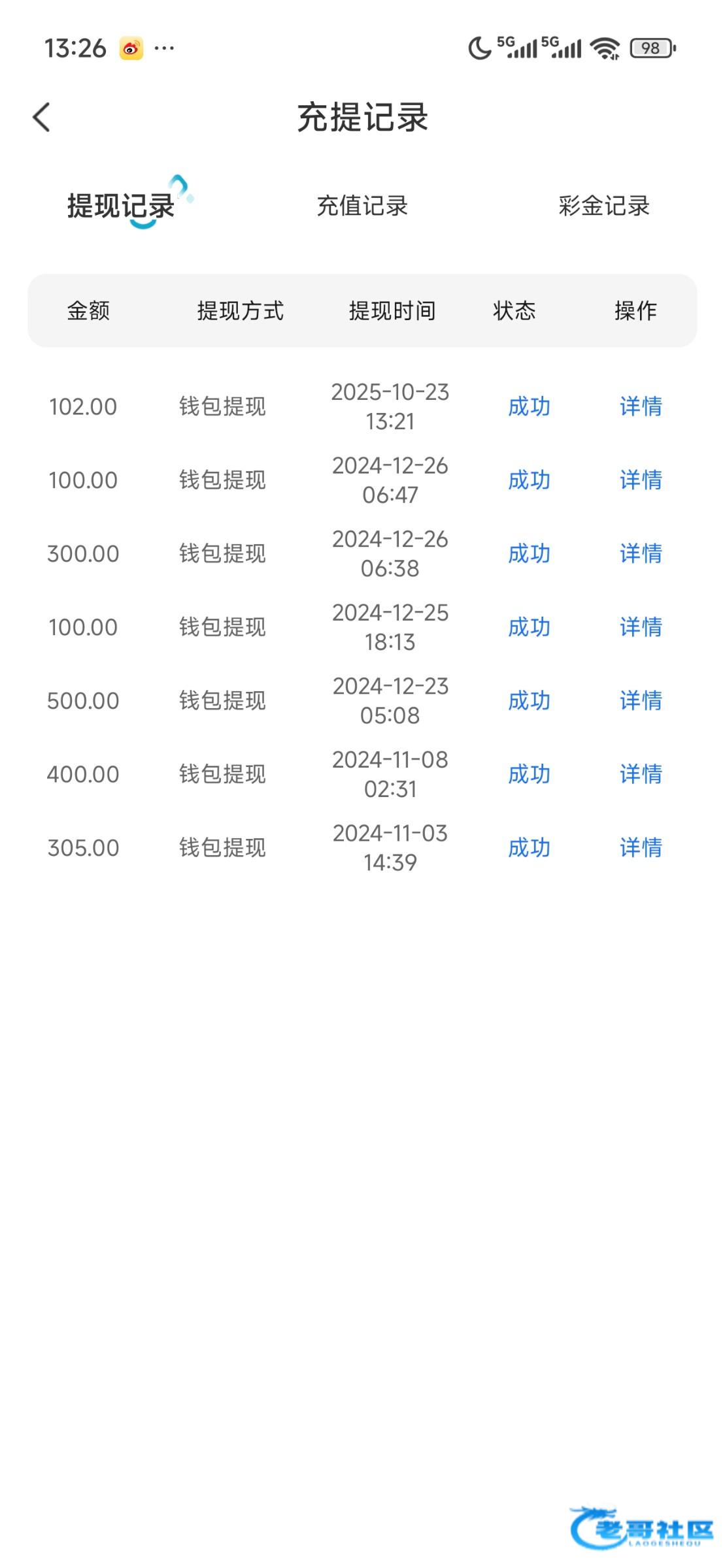725x1568 pixels.
Task: Go back from 充提记录 page
Action: click(x=41, y=118)
